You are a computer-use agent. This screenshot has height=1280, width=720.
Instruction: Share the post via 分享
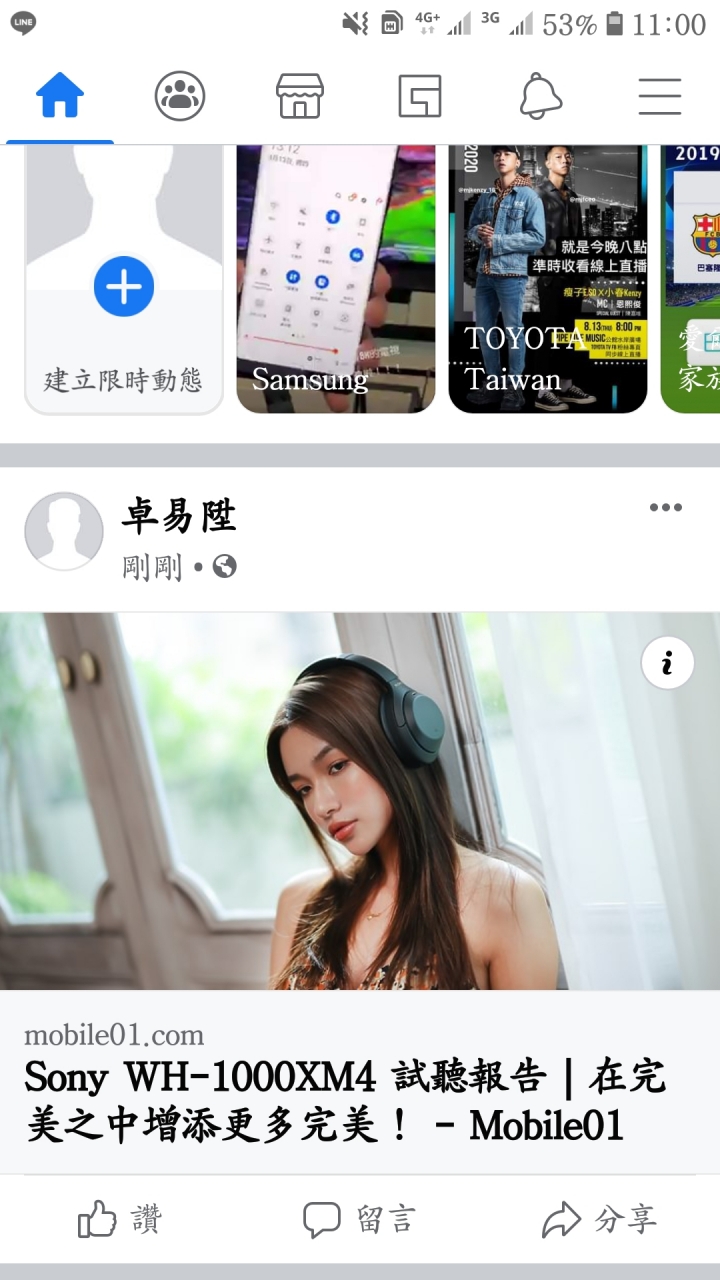[600, 1220]
